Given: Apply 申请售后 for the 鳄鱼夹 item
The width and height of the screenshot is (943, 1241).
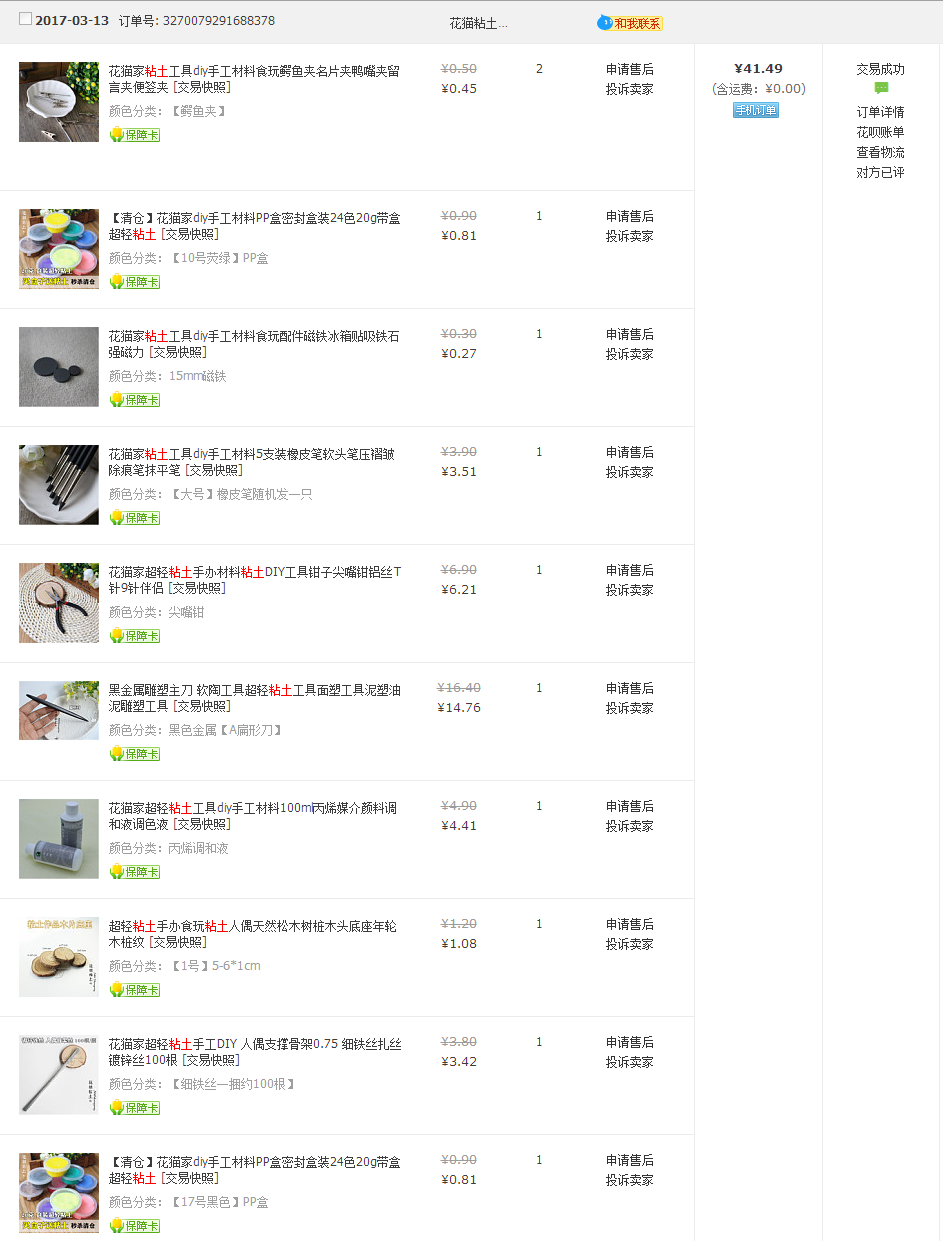Looking at the screenshot, I should pos(629,69).
